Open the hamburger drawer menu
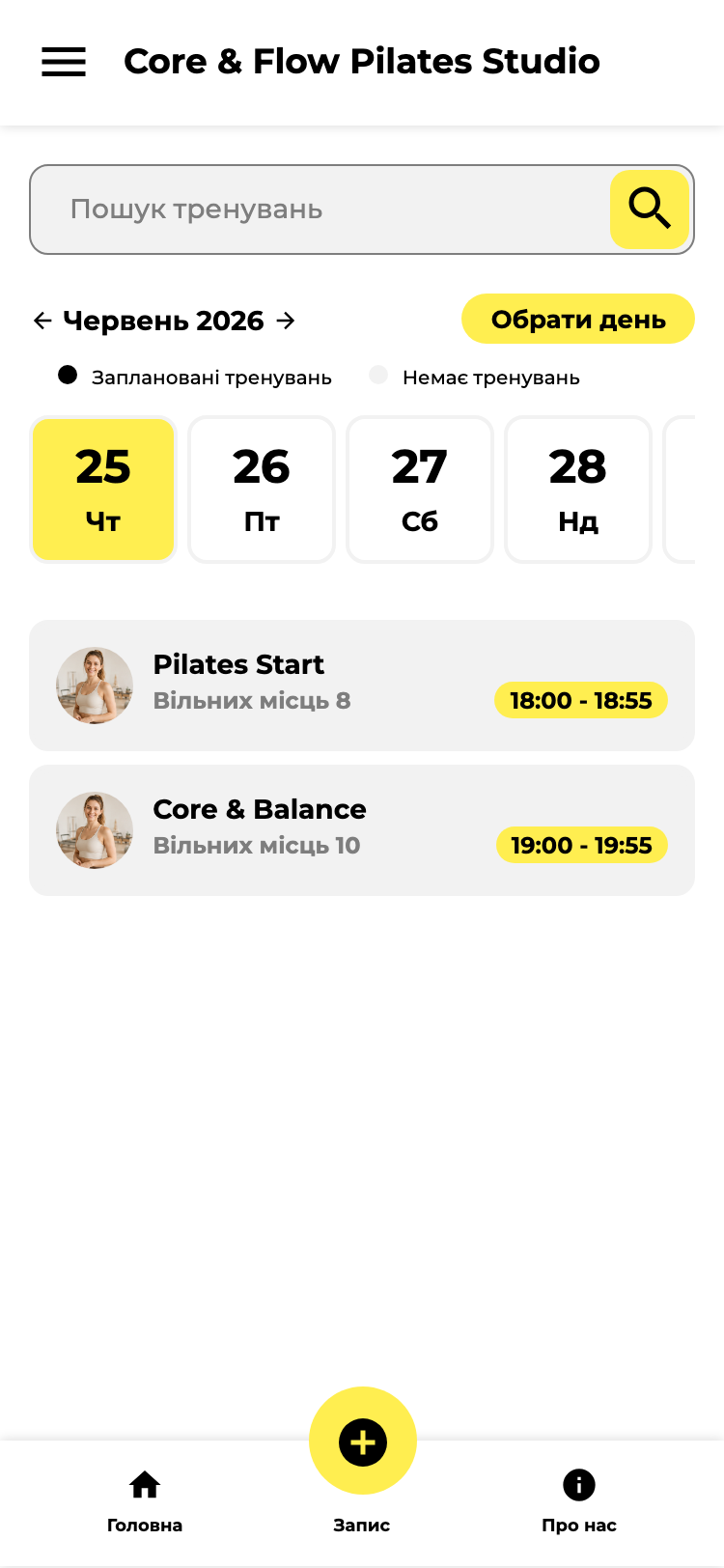724x1568 pixels. (64, 62)
